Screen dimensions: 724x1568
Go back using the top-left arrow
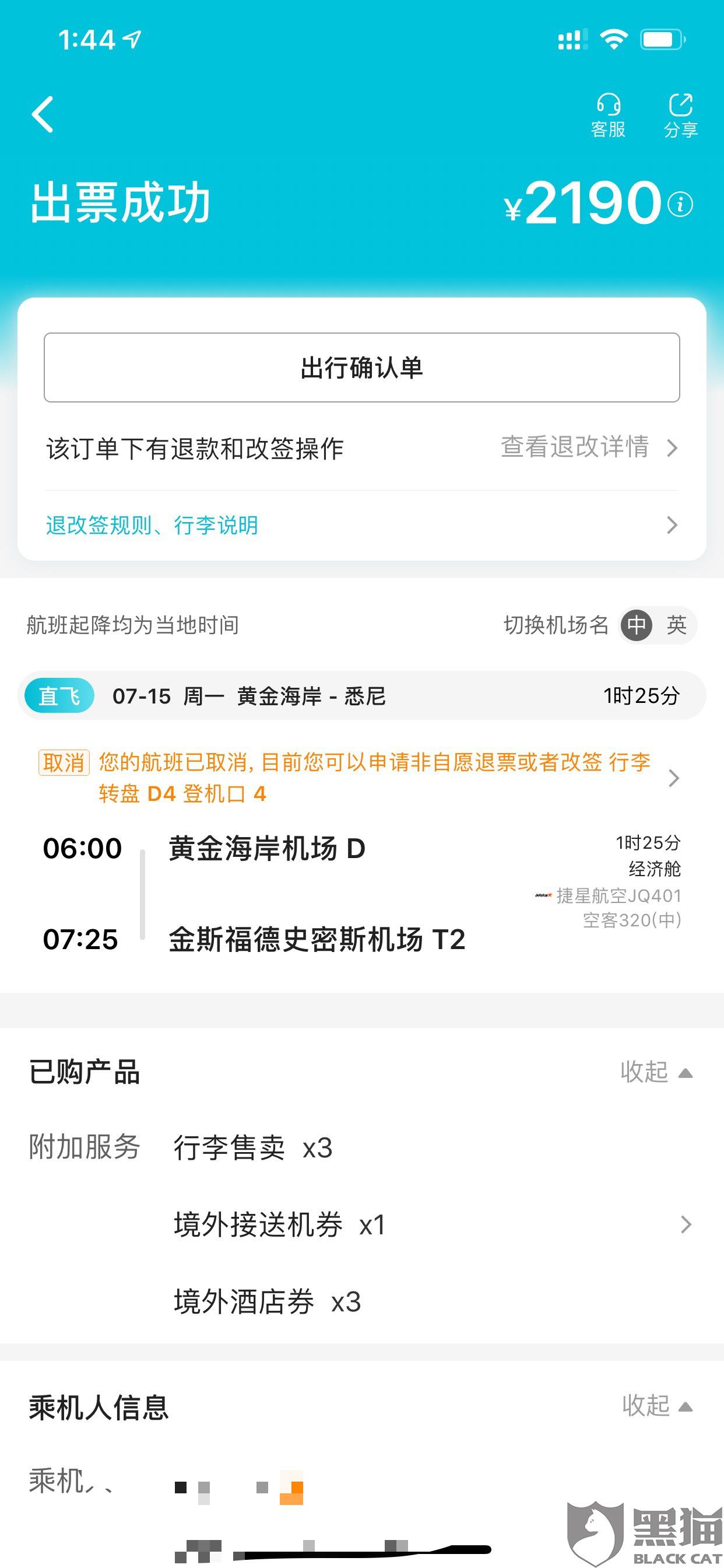coord(43,114)
